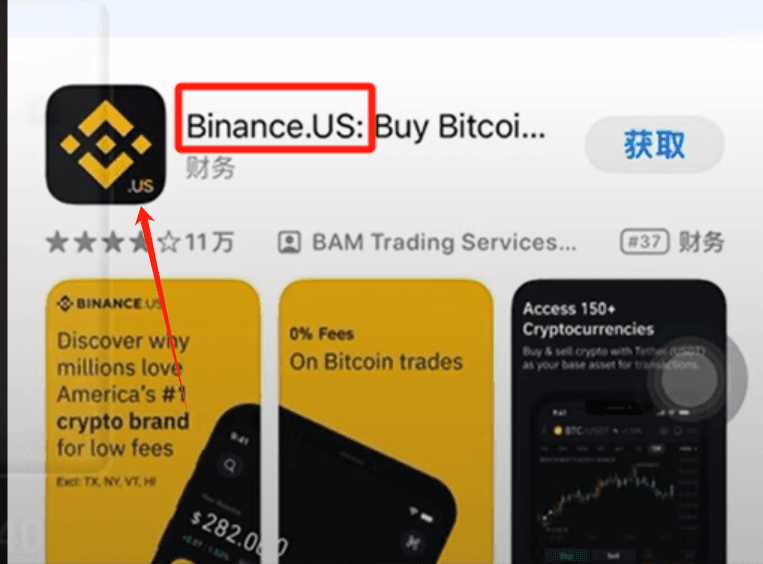Tap 获取 to download Binance.US

click(x=654, y=145)
